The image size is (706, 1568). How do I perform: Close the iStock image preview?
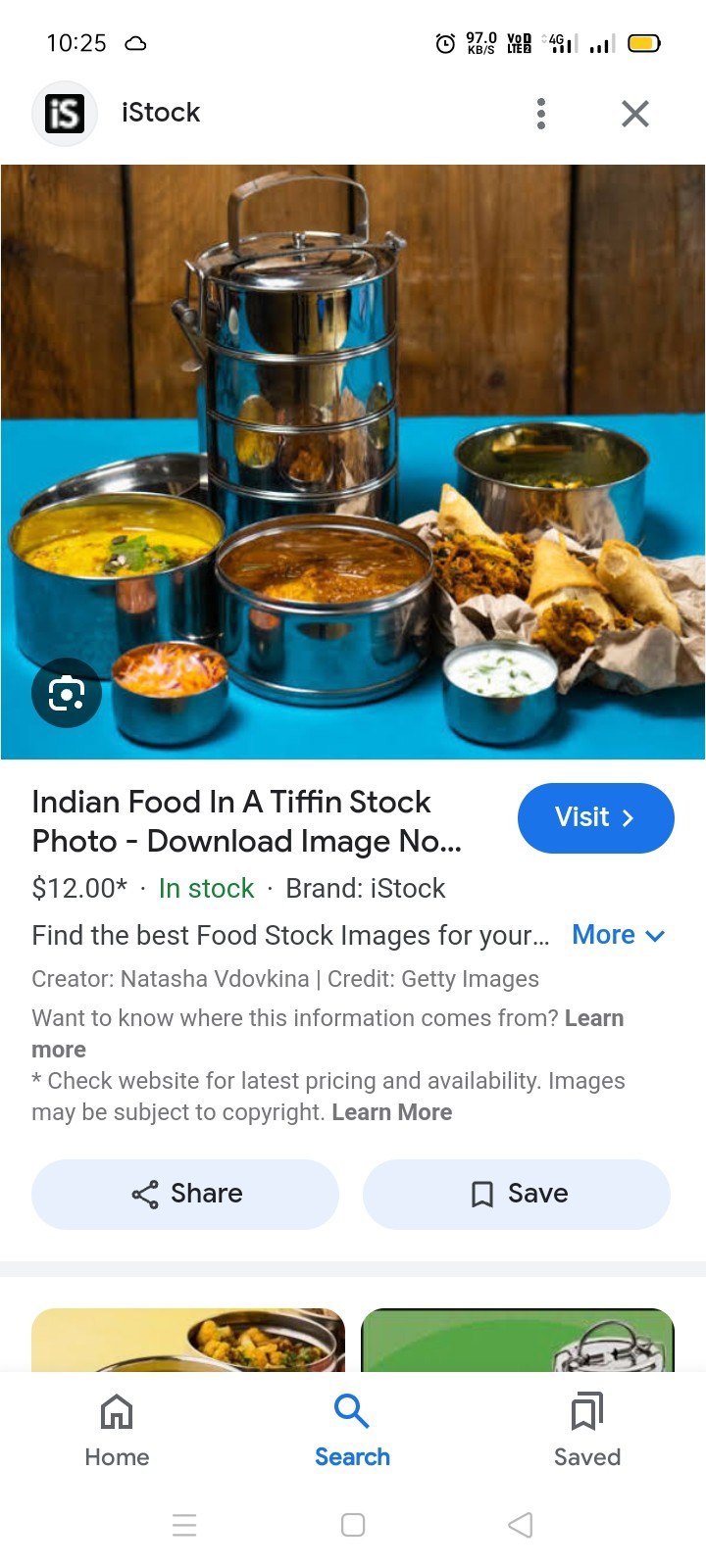[x=635, y=114]
